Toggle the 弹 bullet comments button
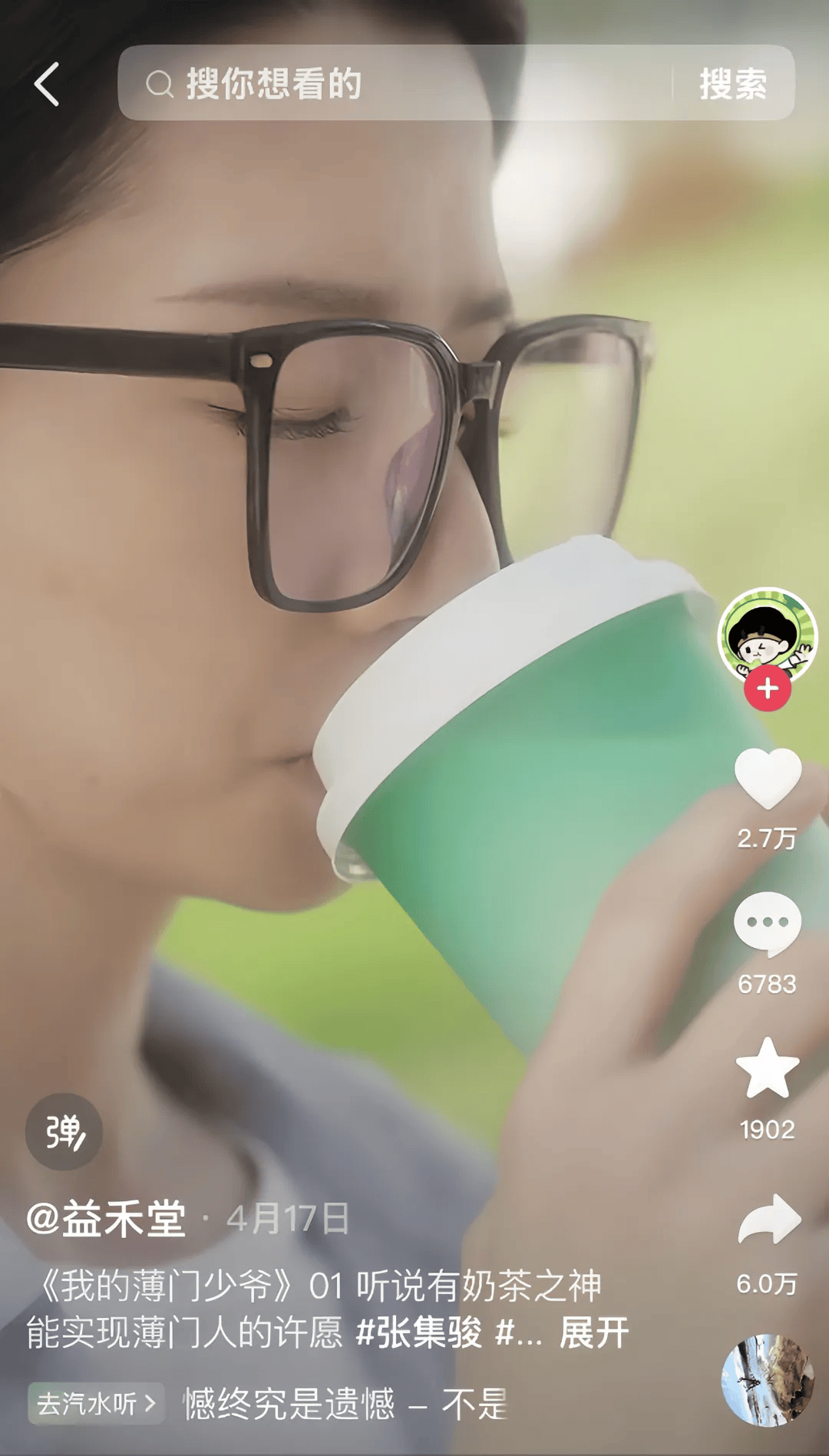 pyautogui.click(x=64, y=1131)
